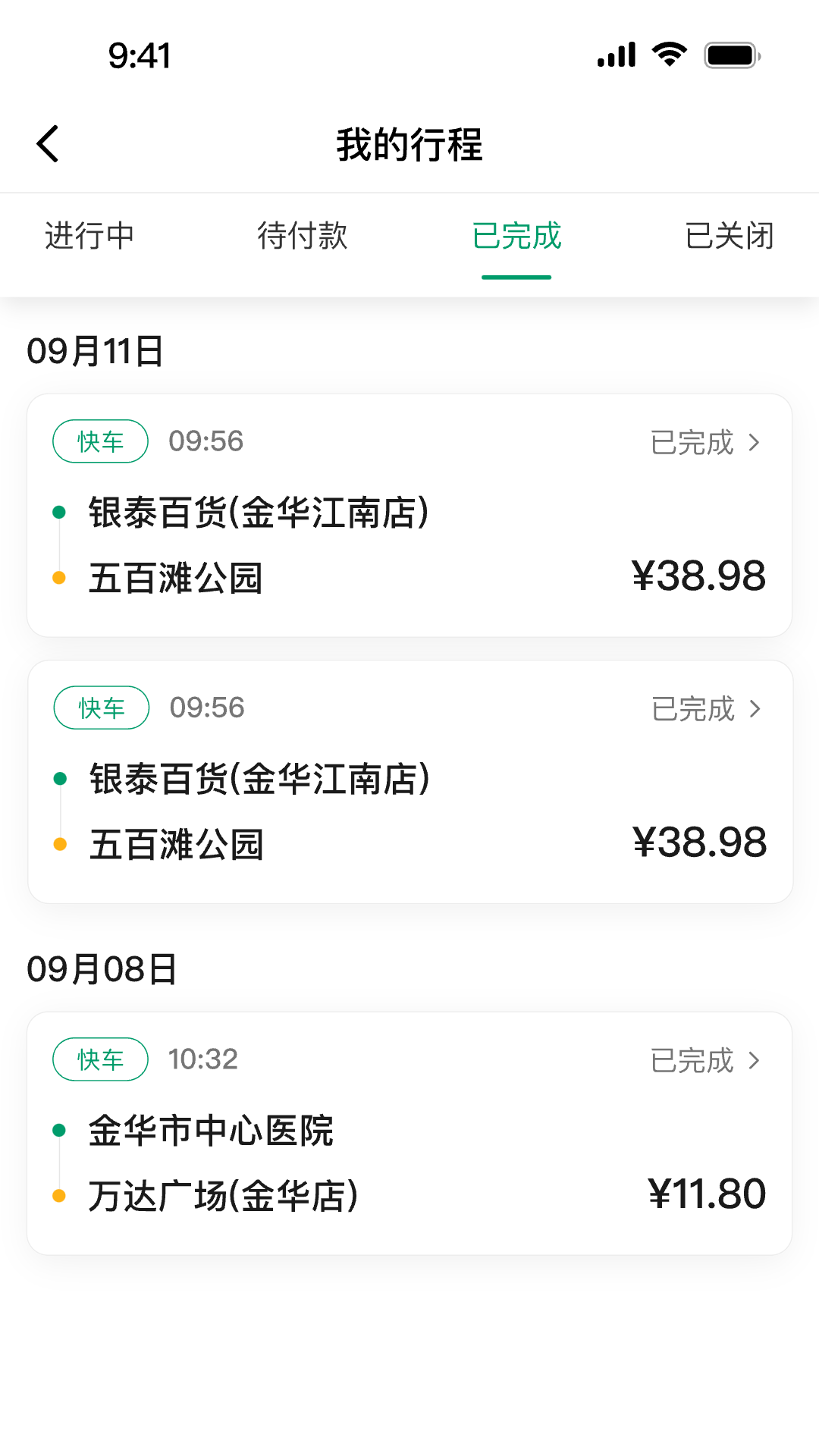Viewport: 819px width, 1456px height.
Task: Select the 快车 tag on the first trip
Action: coord(99,441)
